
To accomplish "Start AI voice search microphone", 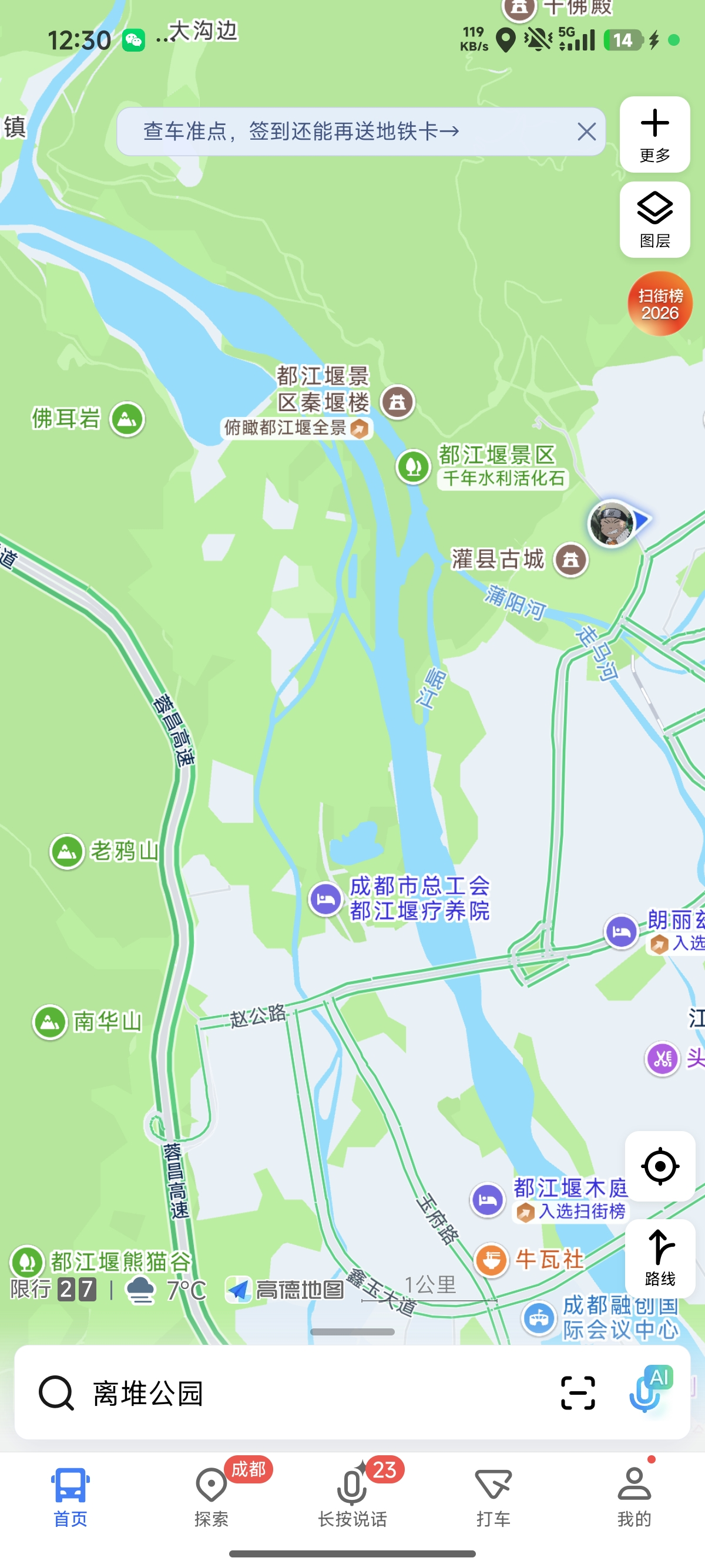I will (647, 1391).
